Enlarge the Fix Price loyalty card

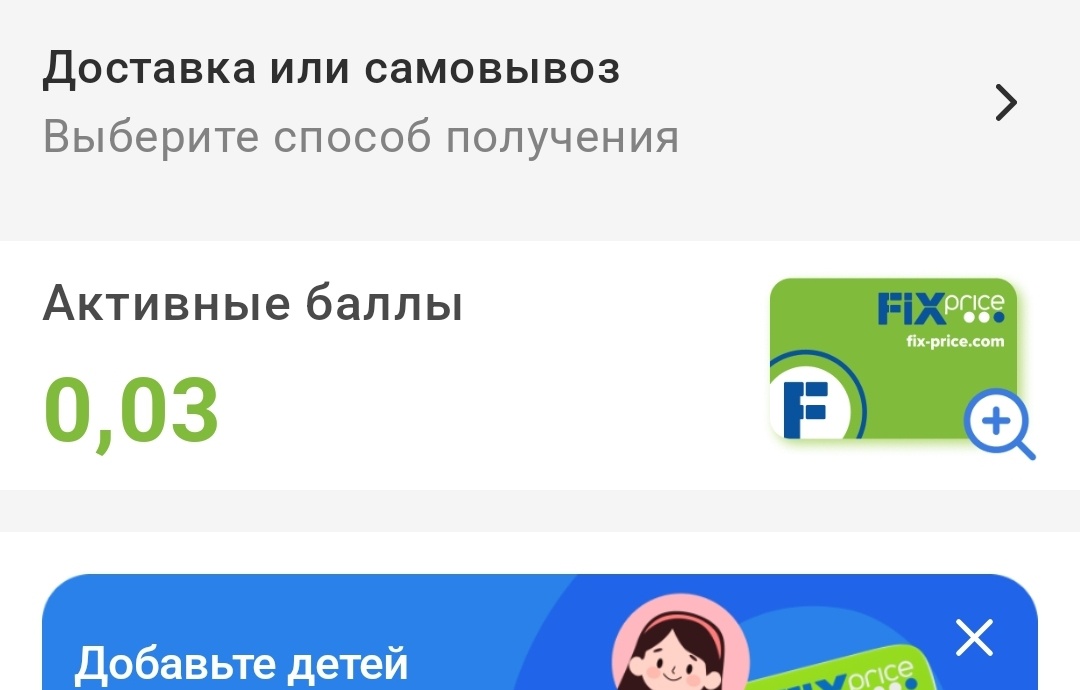tap(998, 425)
